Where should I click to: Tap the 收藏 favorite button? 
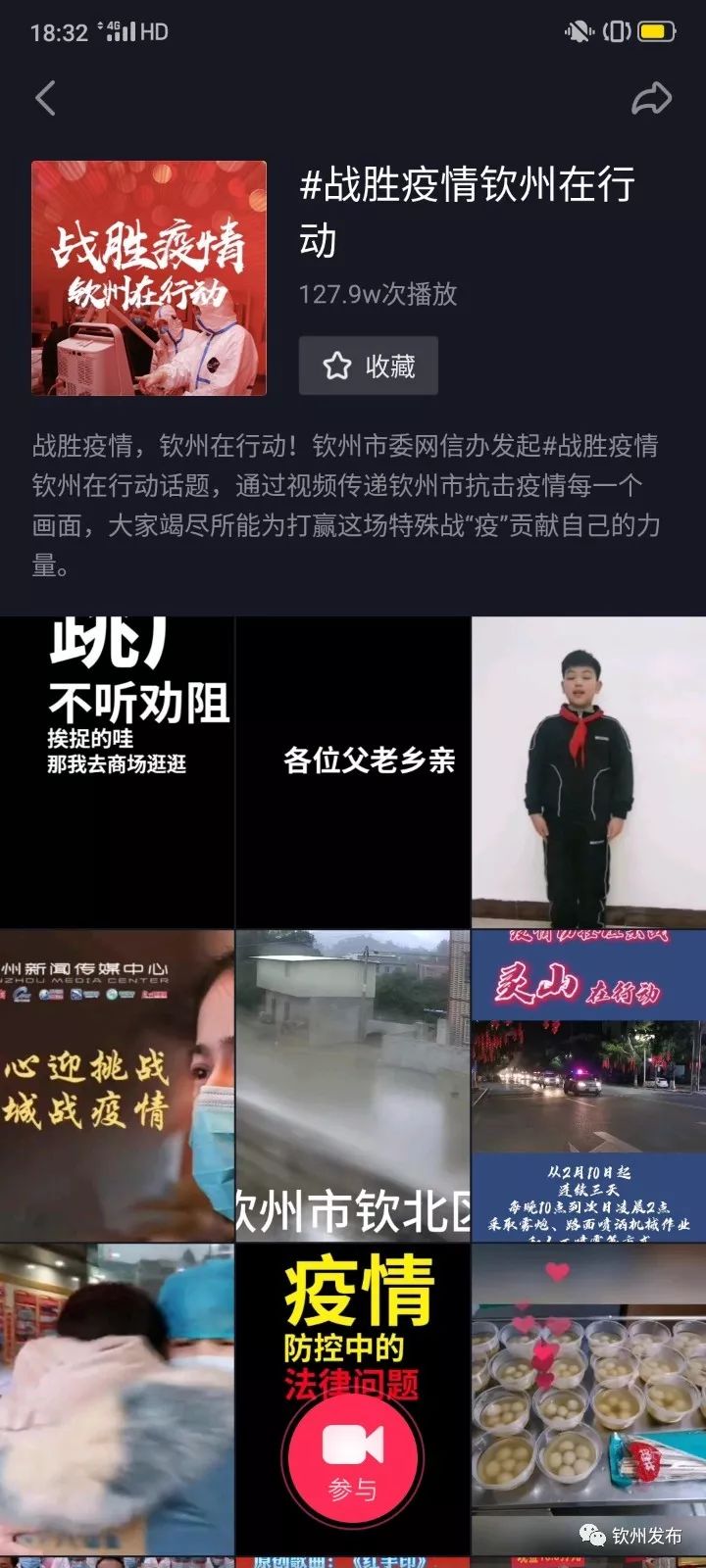pos(369,366)
